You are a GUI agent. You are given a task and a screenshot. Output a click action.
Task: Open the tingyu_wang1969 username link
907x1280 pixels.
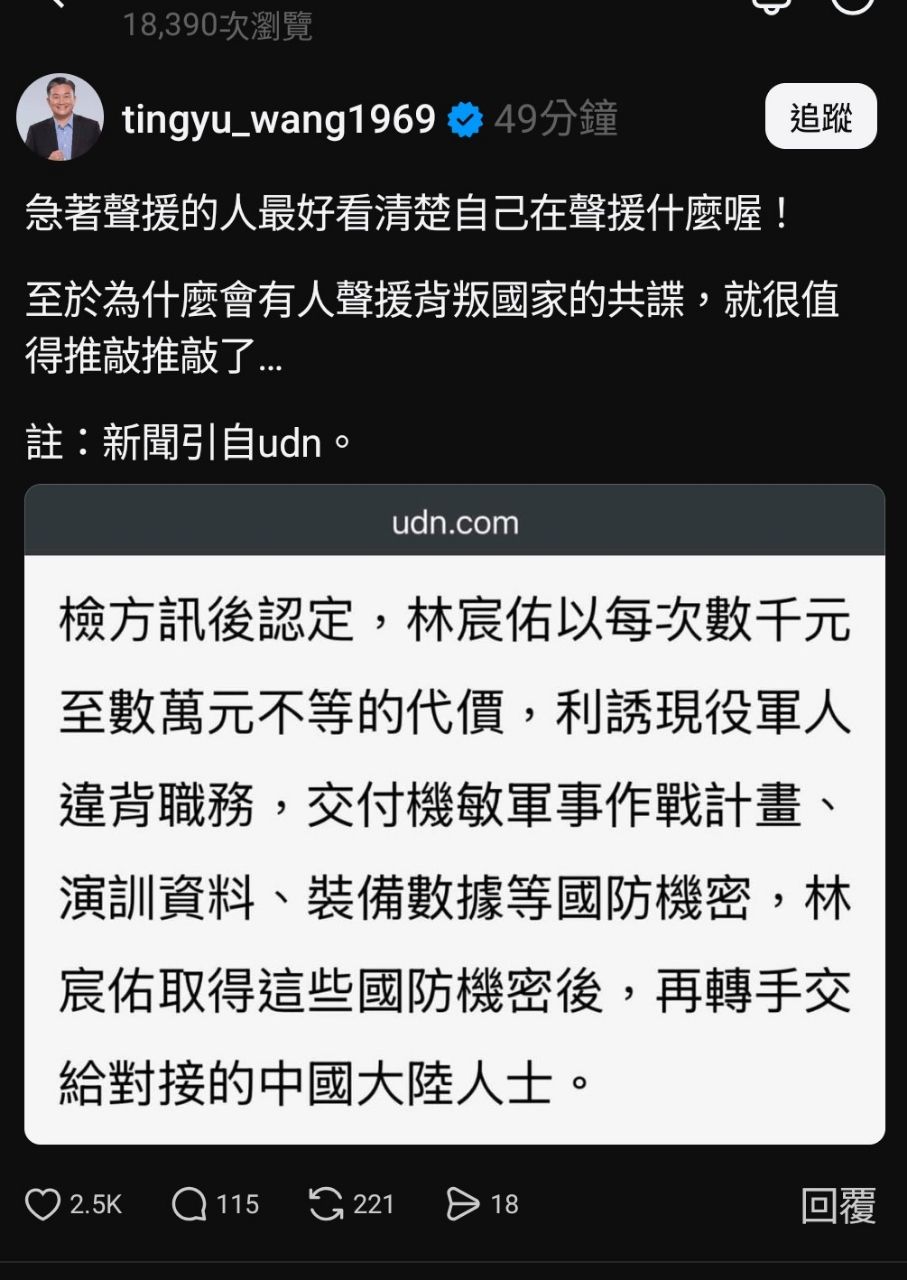278,120
